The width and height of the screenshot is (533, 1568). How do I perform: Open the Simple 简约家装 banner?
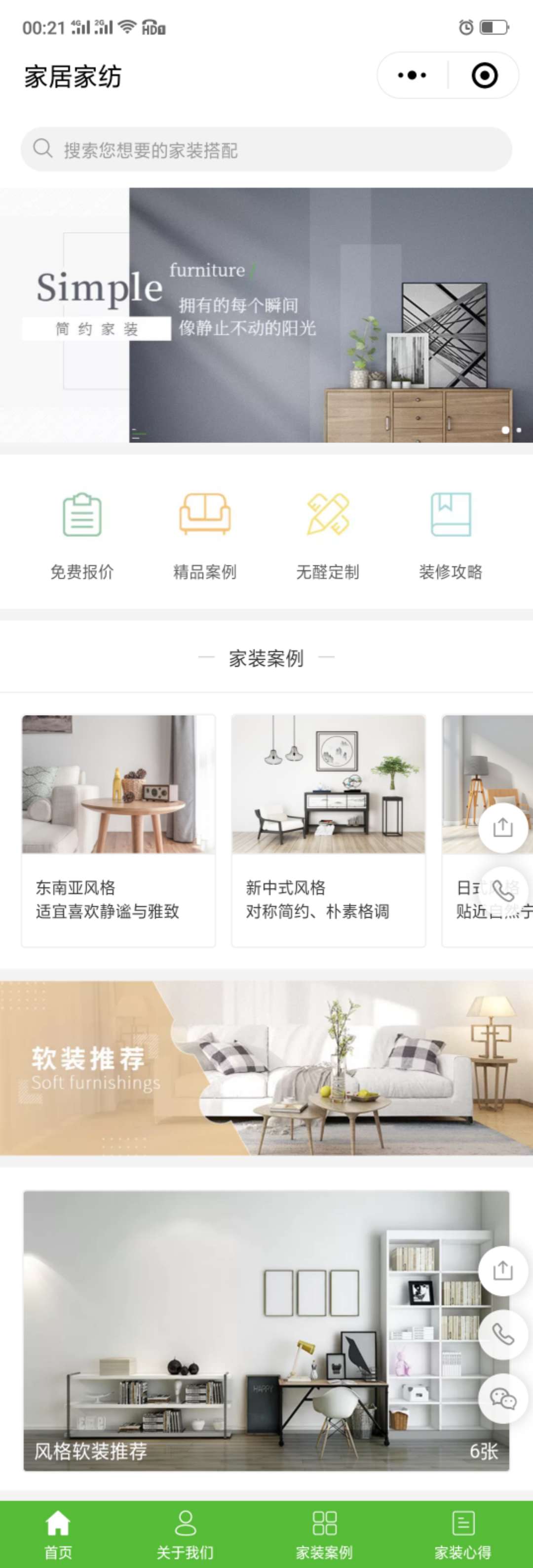click(x=266, y=315)
